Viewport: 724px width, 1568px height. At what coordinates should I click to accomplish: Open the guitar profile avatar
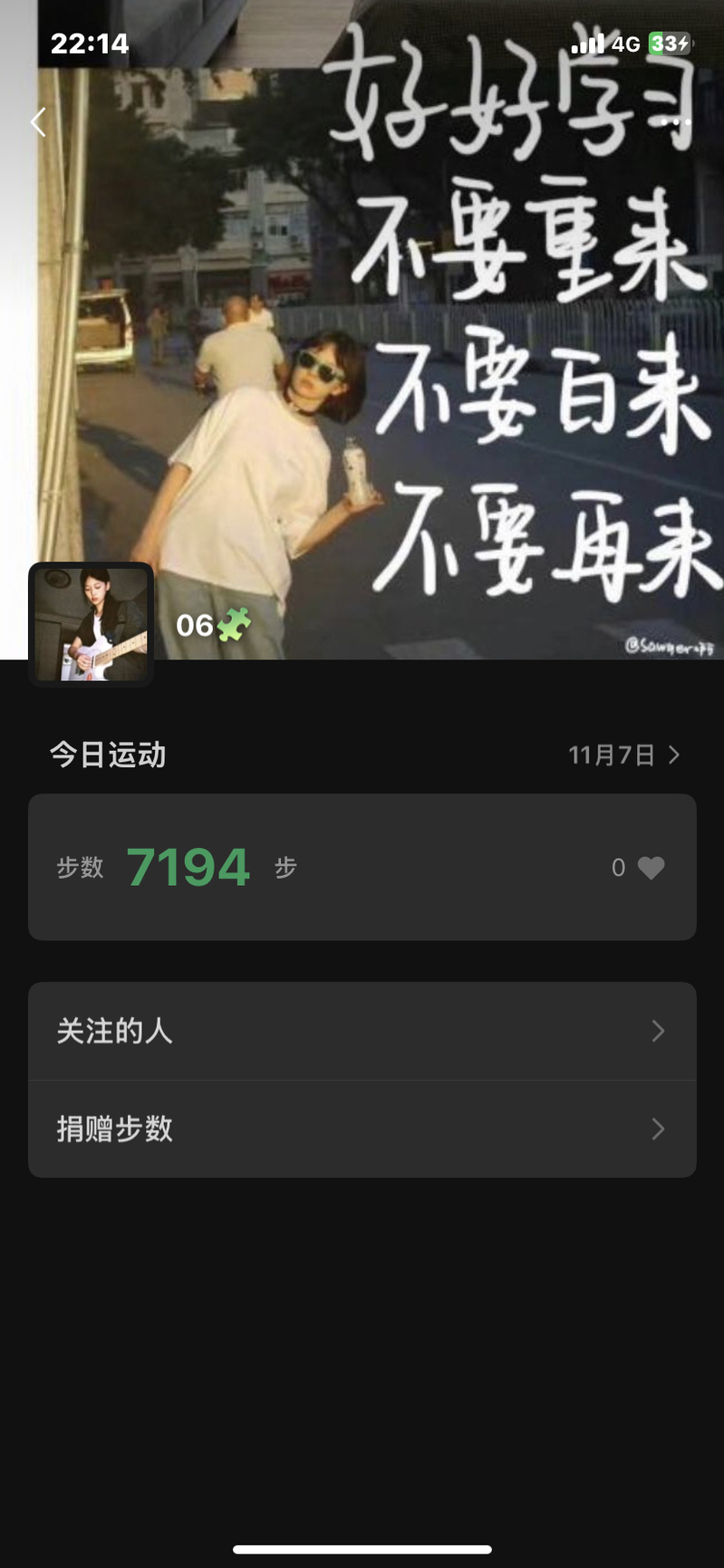tap(91, 624)
